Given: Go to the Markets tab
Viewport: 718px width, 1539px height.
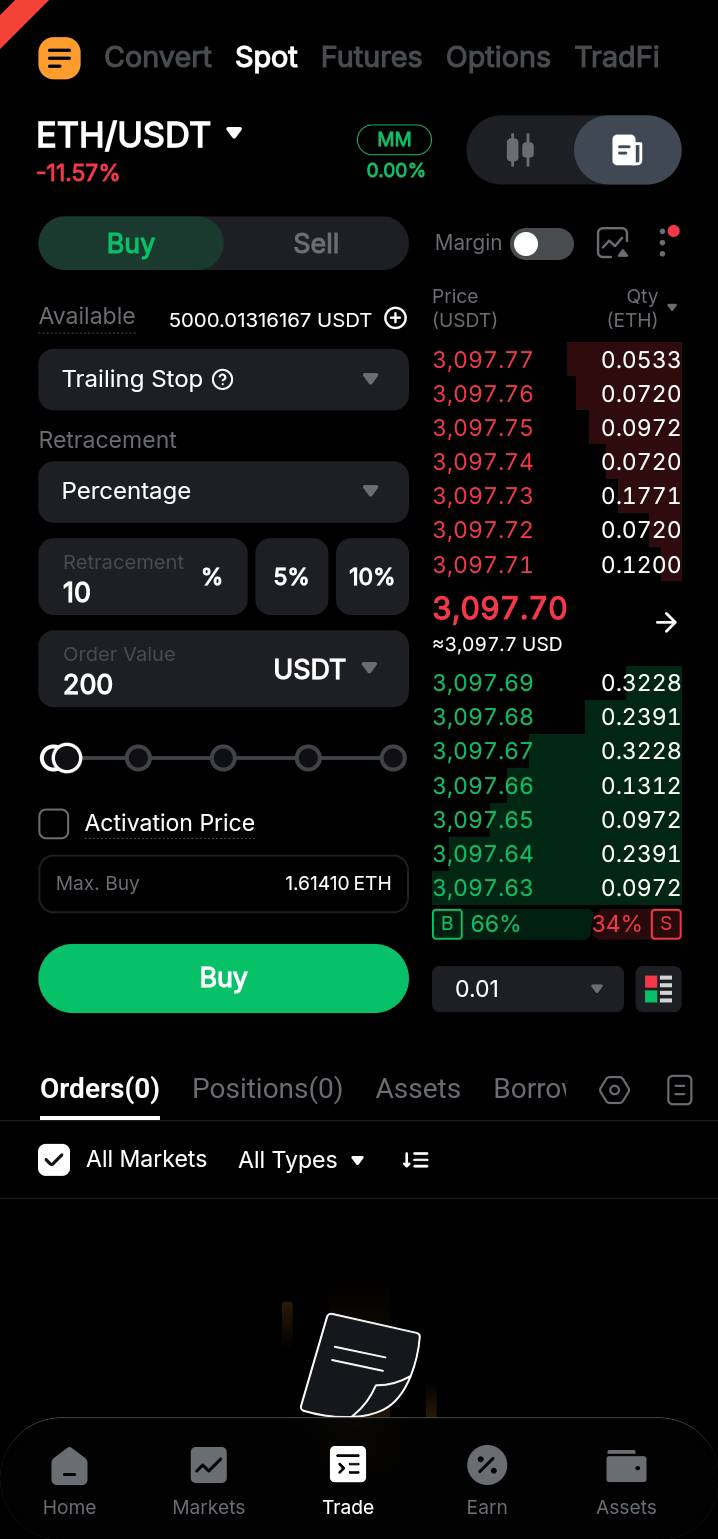Looking at the screenshot, I should [x=208, y=1481].
